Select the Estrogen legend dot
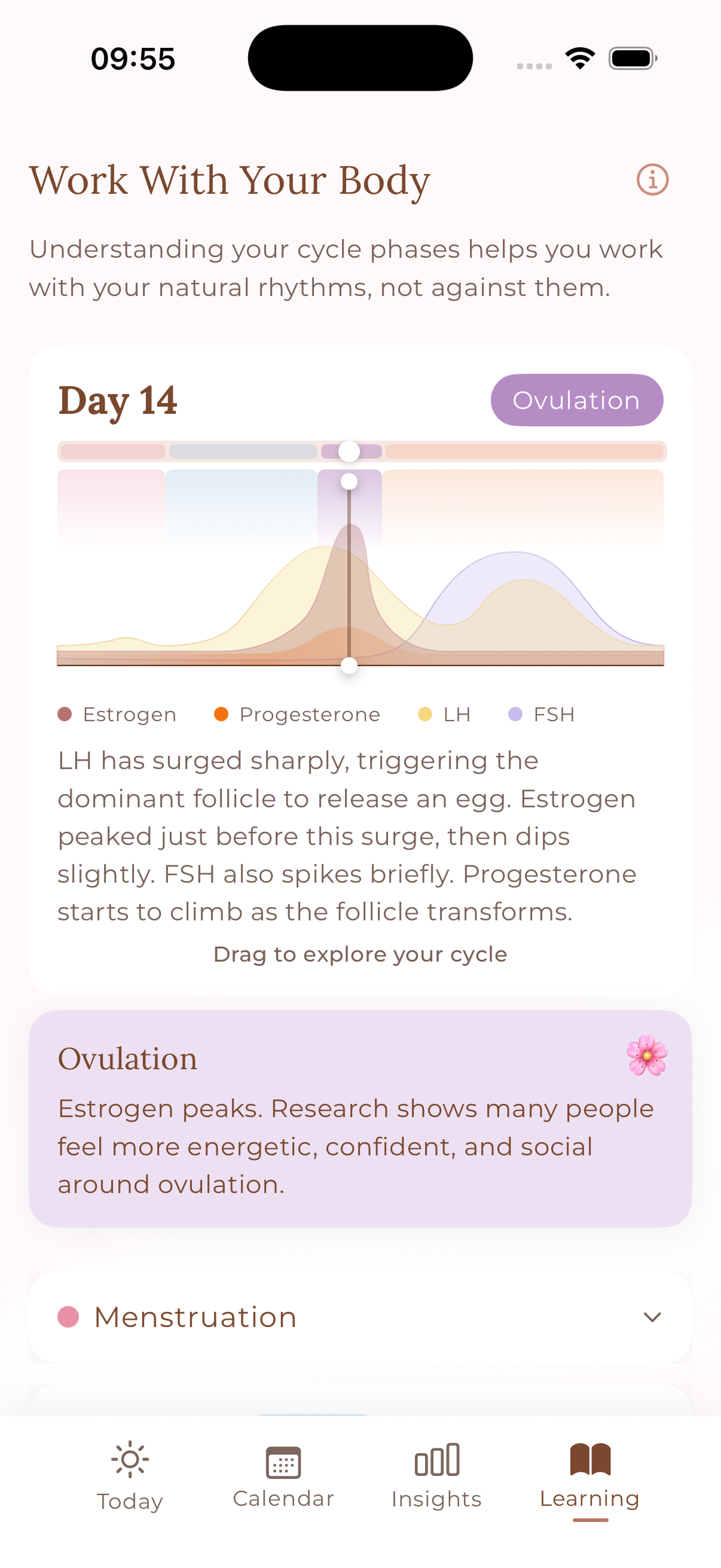The width and height of the screenshot is (721, 1568). pyautogui.click(x=65, y=713)
